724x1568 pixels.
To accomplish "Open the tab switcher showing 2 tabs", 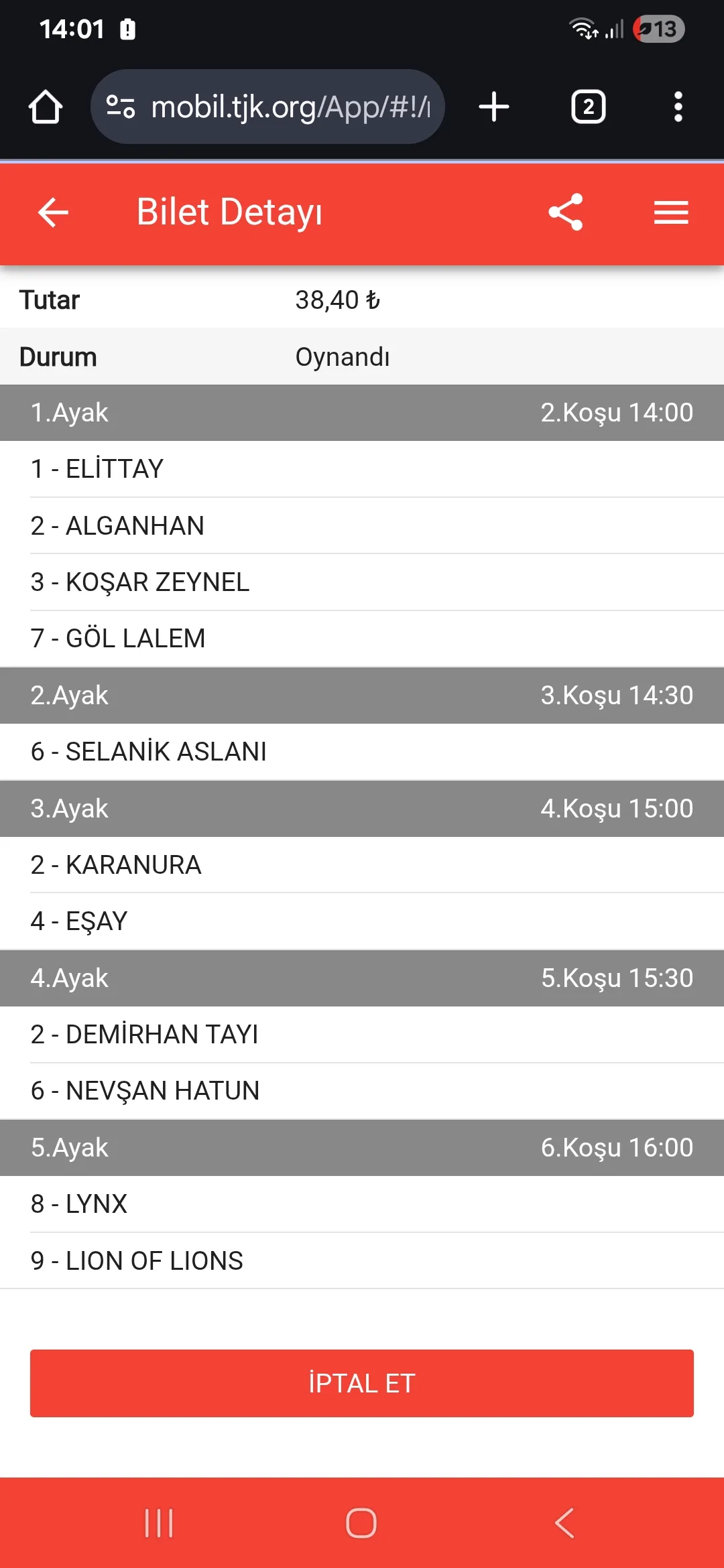I will tap(588, 107).
